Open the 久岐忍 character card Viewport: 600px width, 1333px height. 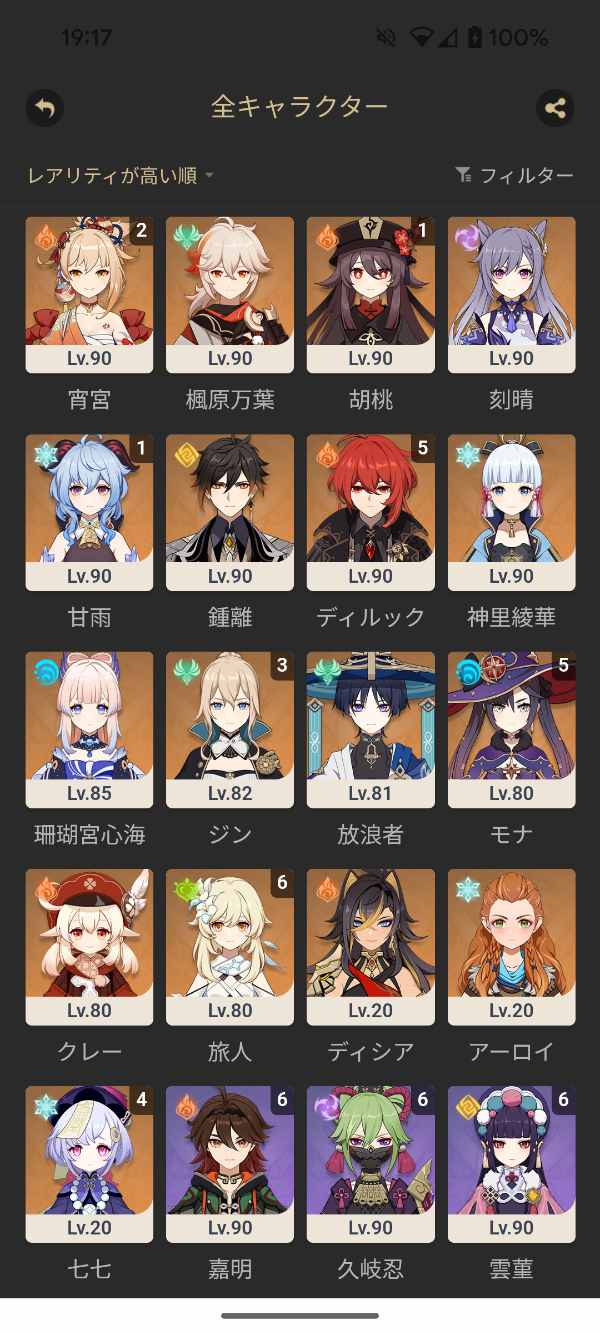pyautogui.click(x=371, y=1164)
